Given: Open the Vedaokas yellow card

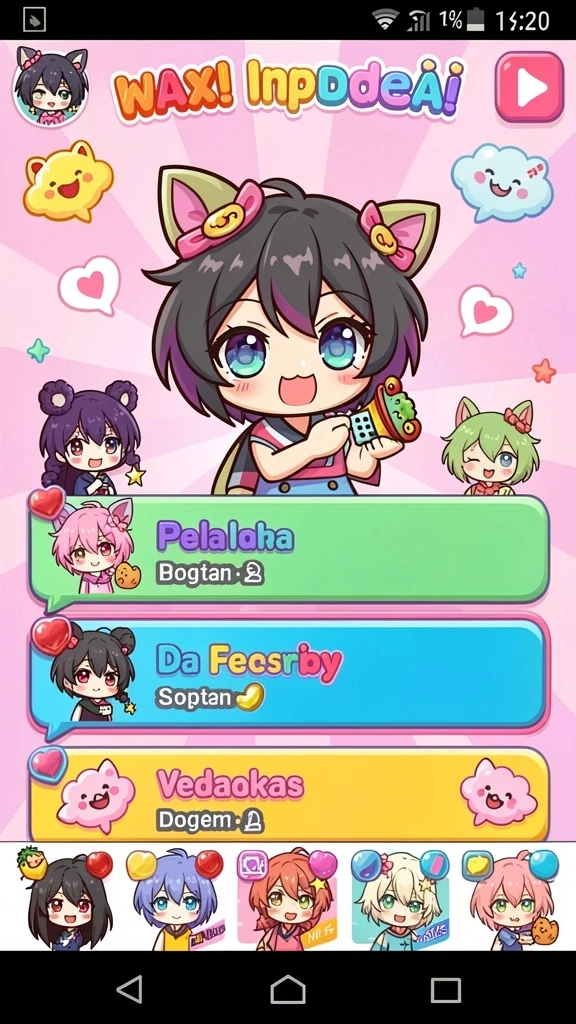Looking at the screenshot, I should (x=289, y=795).
